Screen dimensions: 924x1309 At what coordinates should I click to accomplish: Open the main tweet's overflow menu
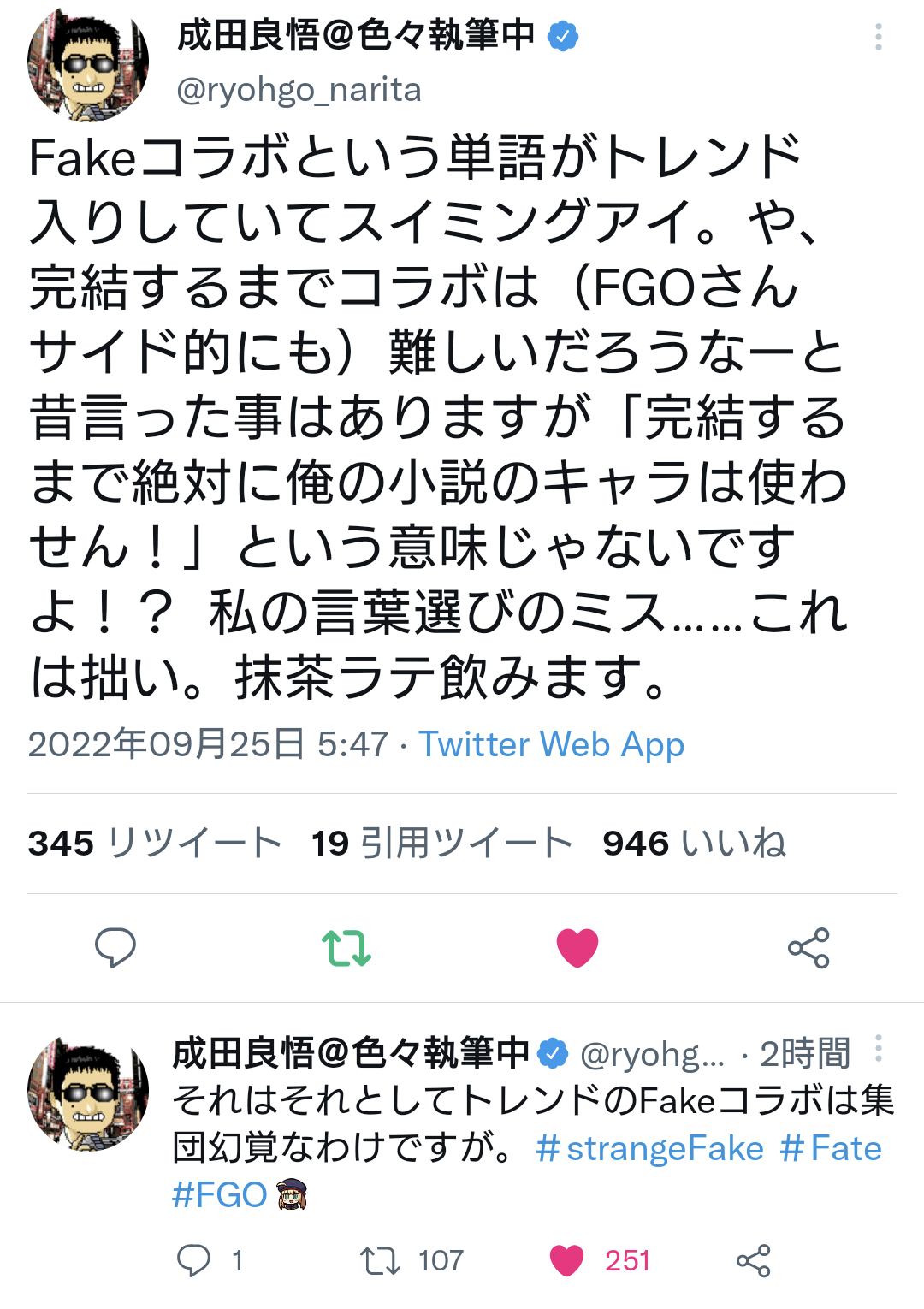(879, 37)
